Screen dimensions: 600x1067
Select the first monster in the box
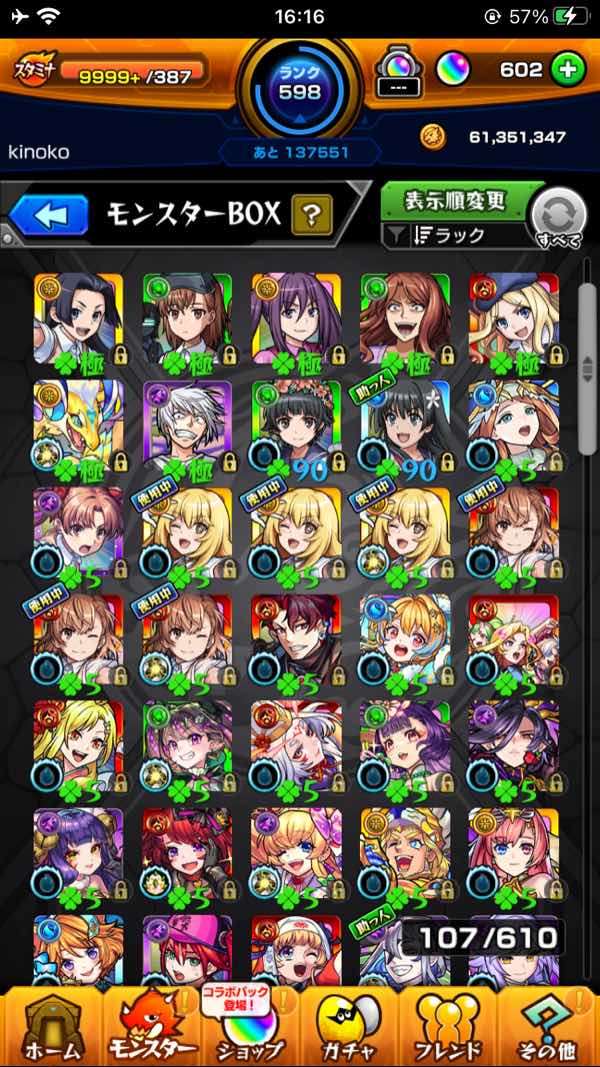click(78, 318)
